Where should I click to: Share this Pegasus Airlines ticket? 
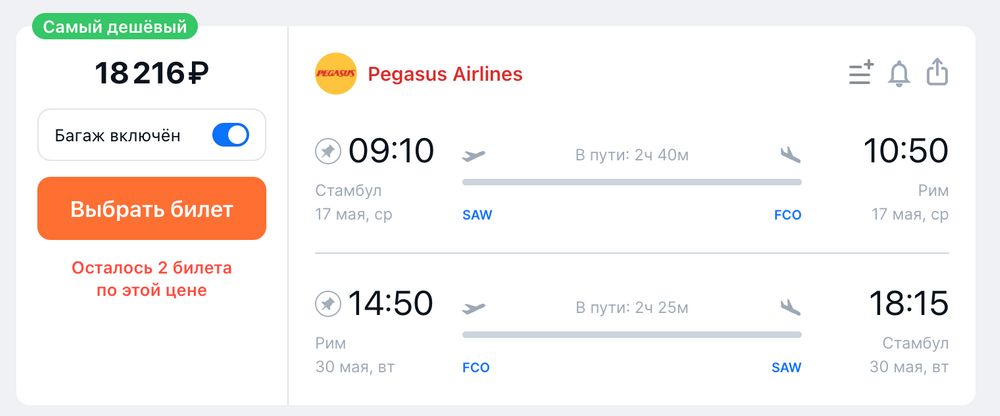point(936,73)
